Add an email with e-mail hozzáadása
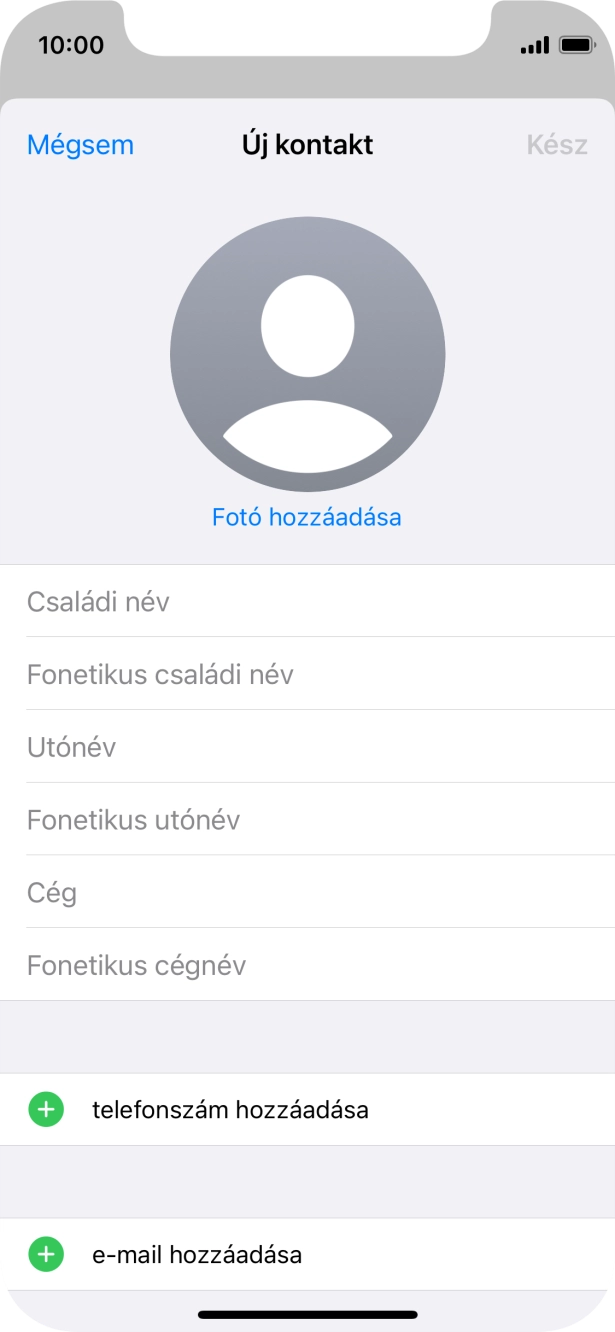615x1332 pixels. [197, 1254]
